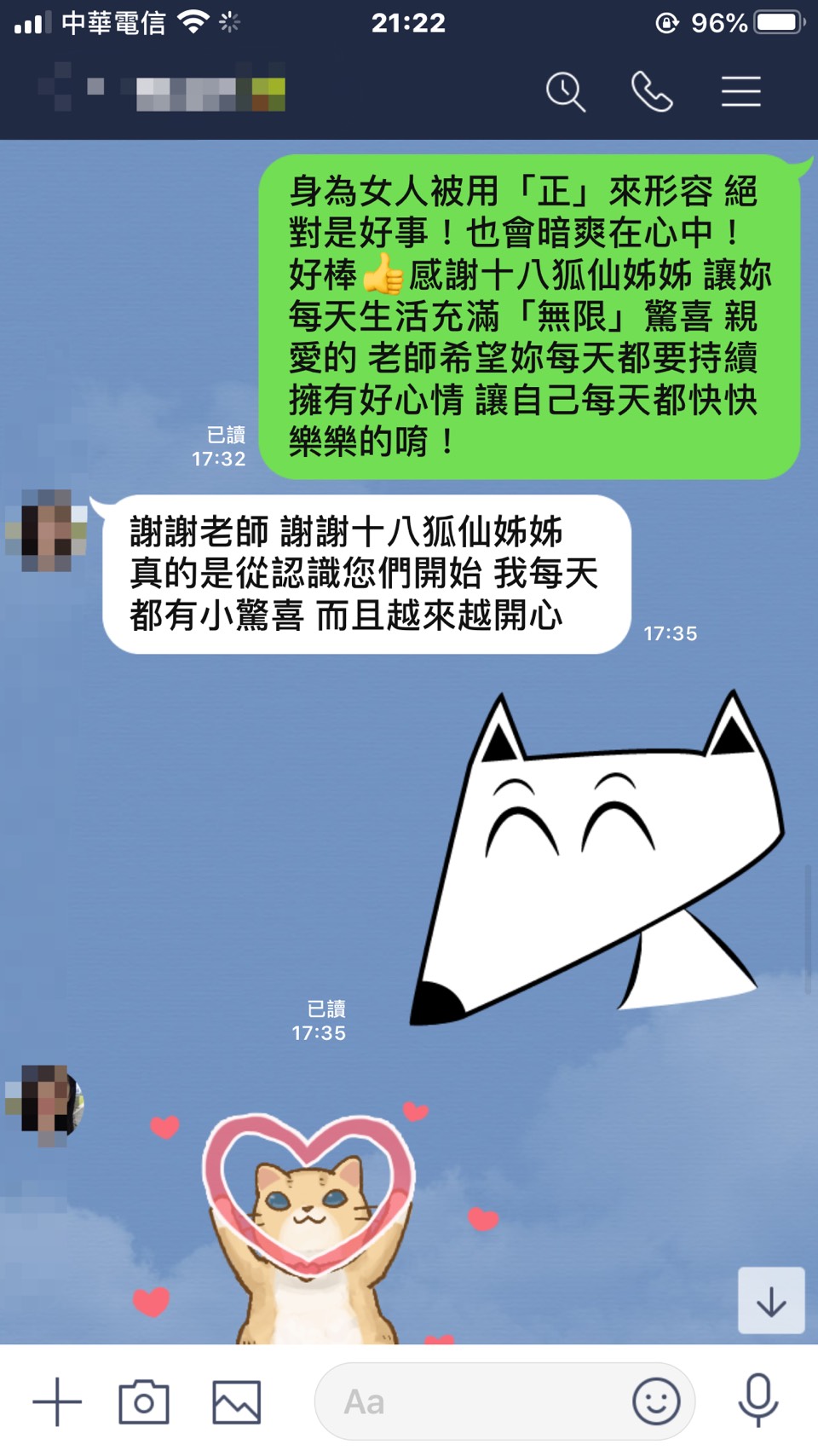Open the chat menu

(x=740, y=92)
